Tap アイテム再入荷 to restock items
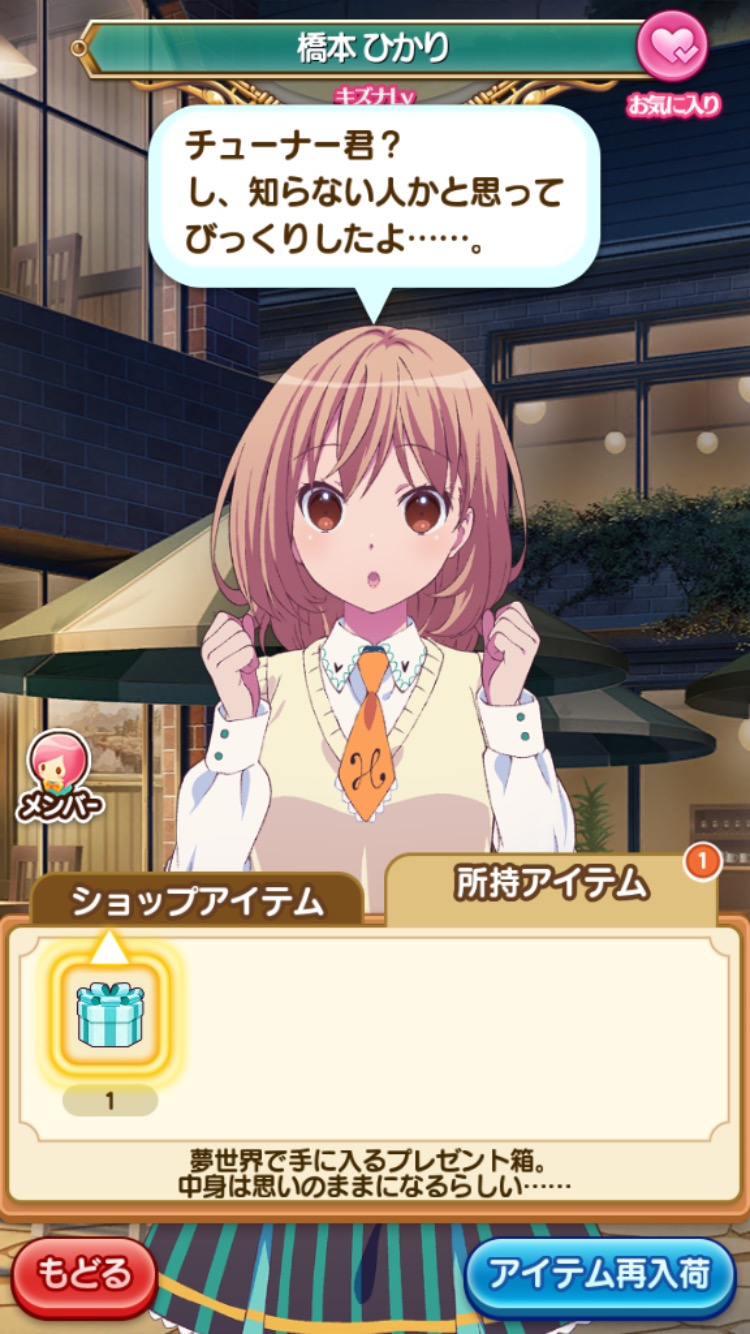 (600, 1275)
